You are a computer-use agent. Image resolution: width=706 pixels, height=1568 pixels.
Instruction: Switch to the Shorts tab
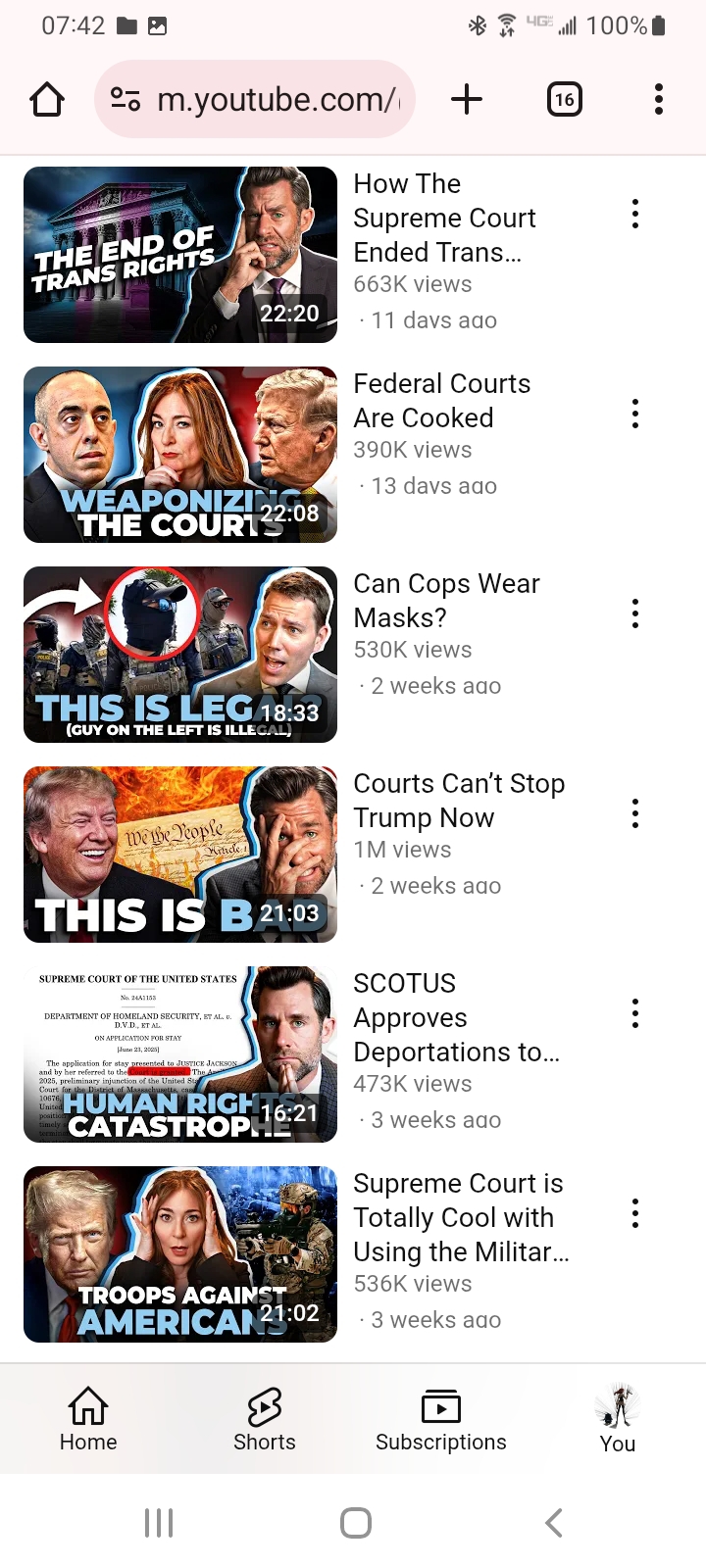coord(265,1419)
